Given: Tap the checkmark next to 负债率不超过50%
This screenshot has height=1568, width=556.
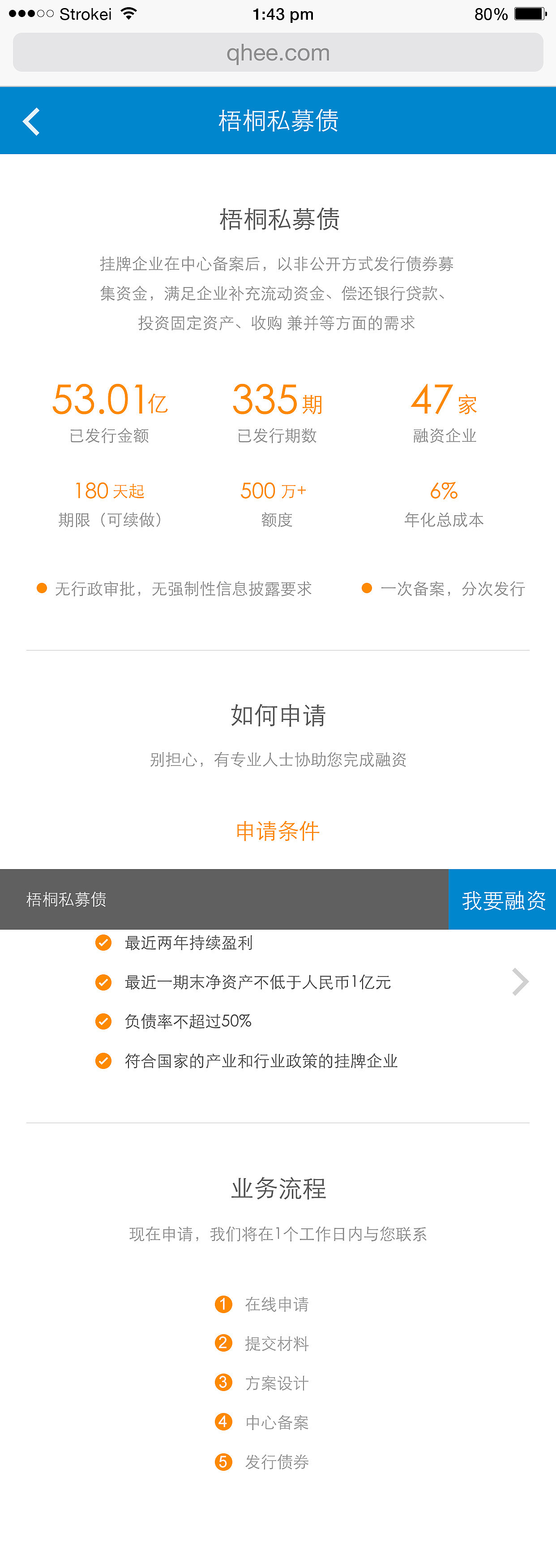Looking at the screenshot, I should (103, 1021).
